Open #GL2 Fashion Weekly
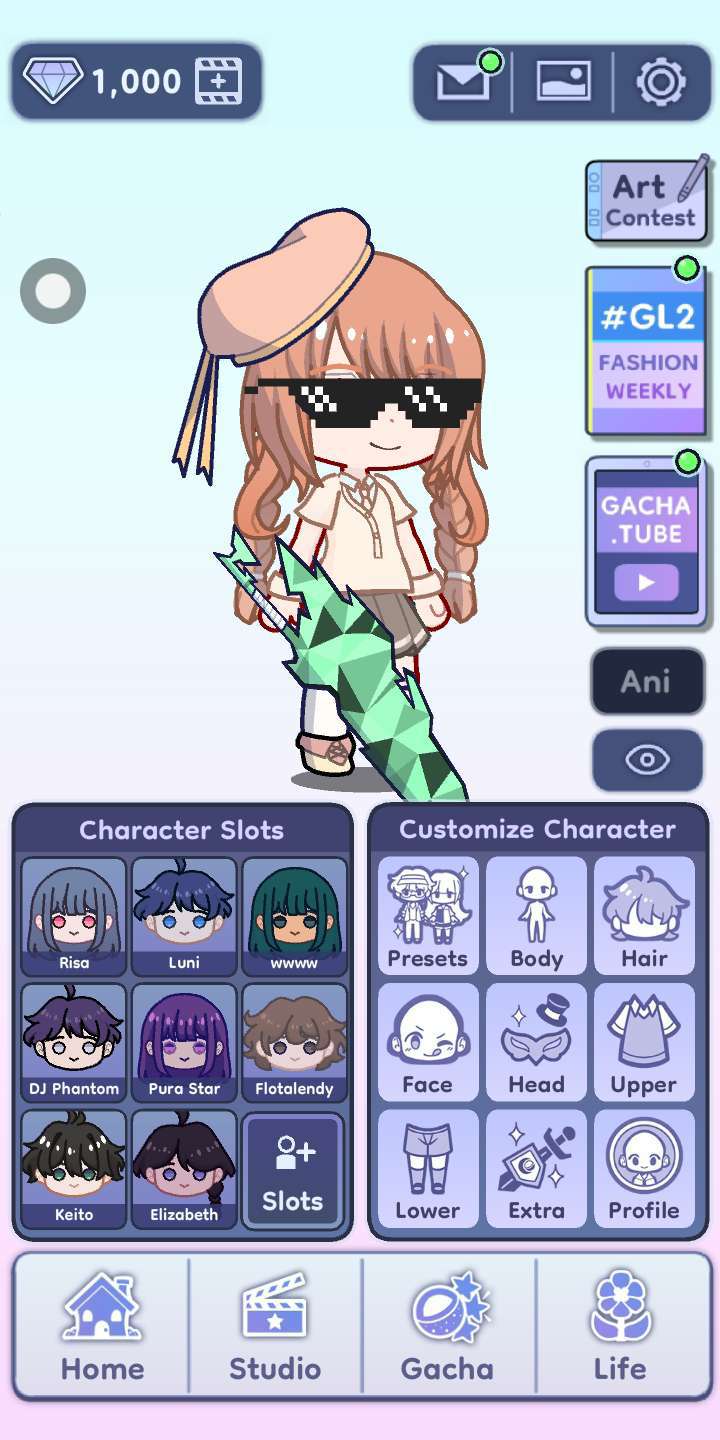Image resolution: width=720 pixels, height=1440 pixels. pyautogui.click(x=647, y=351)
